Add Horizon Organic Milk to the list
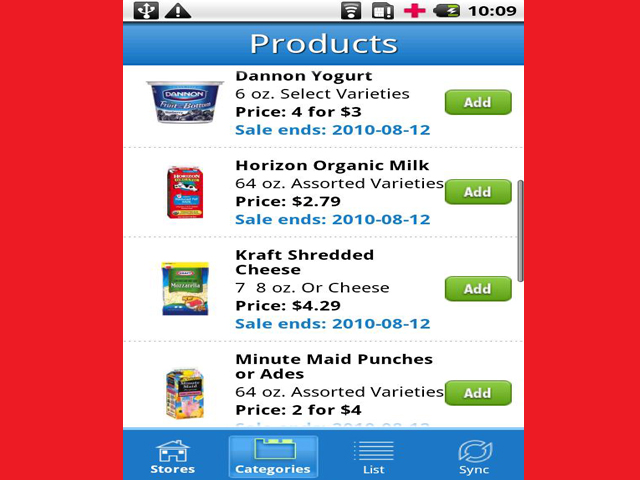The image size is (640, 480). (477, 192)
